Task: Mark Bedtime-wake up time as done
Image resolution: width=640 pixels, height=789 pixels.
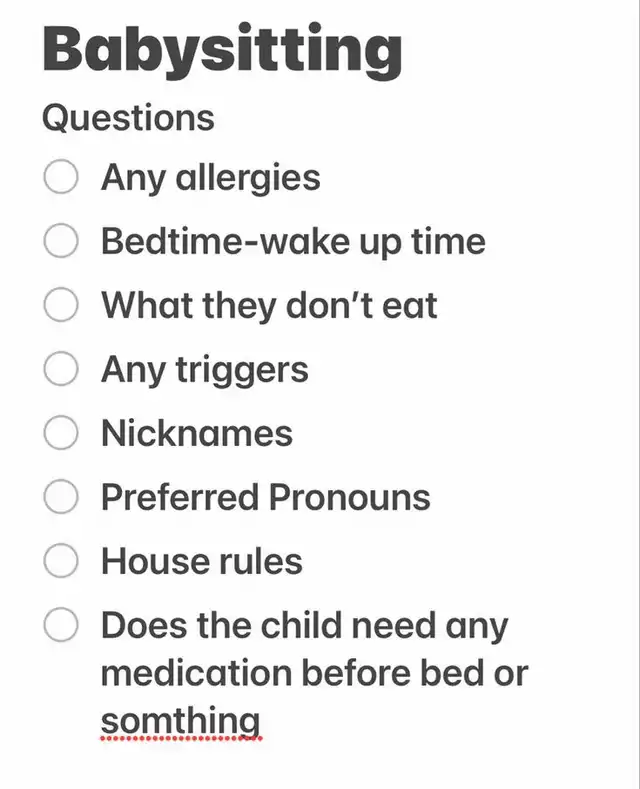Action: 61,242
